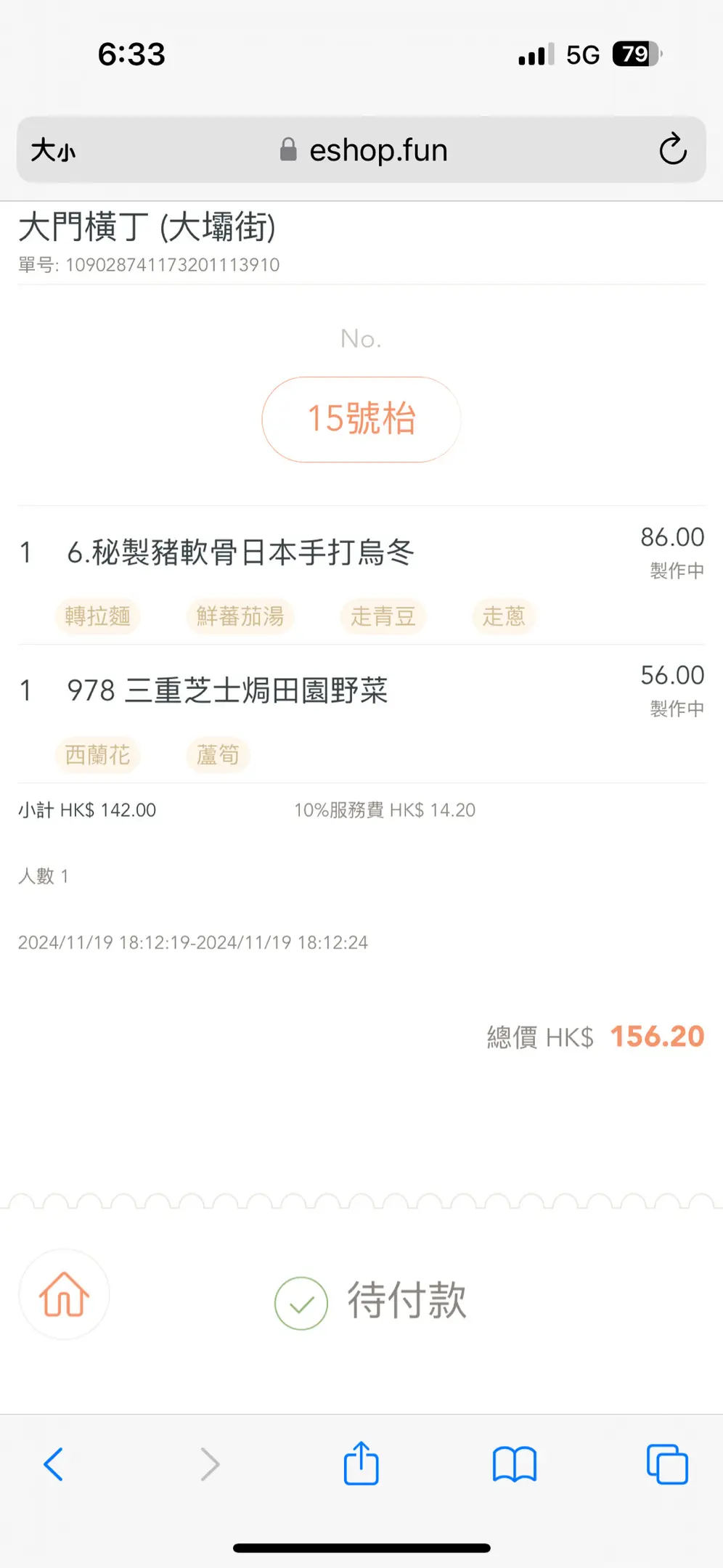Reload the eshop.fun page
This screenshot has width=723, height=1568.
pos(672,150)
